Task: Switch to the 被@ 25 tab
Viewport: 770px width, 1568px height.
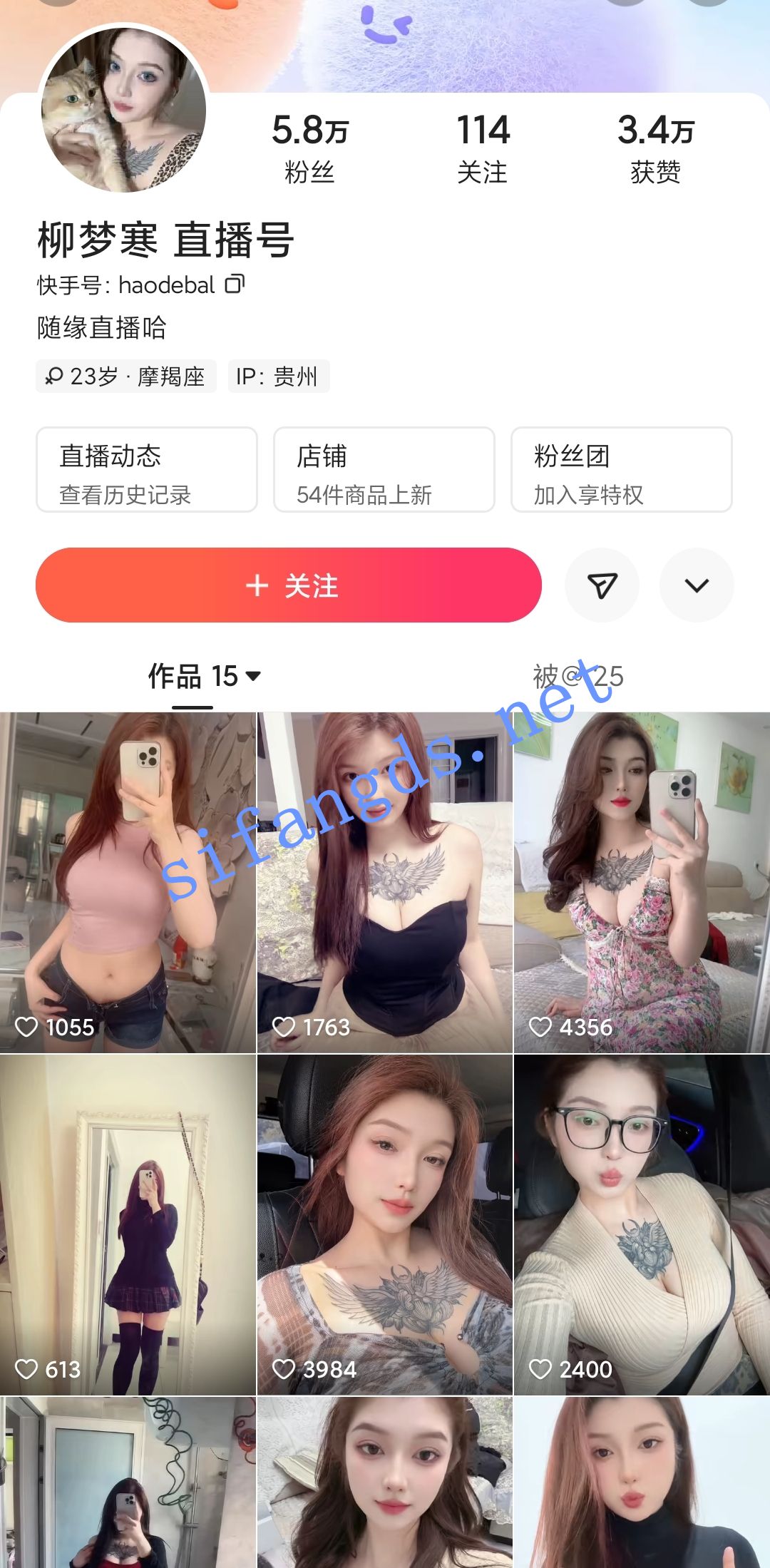Action: 577,676
